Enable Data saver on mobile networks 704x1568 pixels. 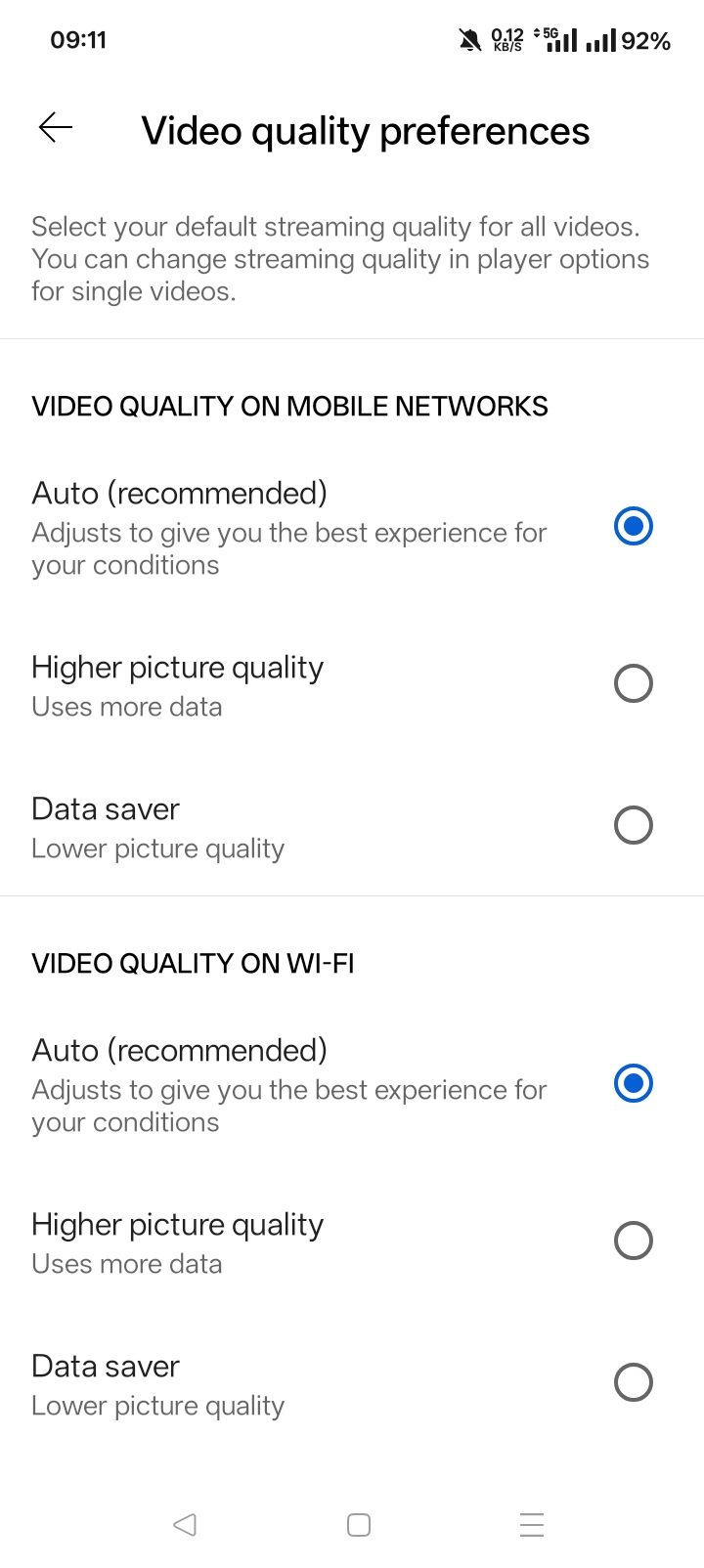click(x=633, y=825)
